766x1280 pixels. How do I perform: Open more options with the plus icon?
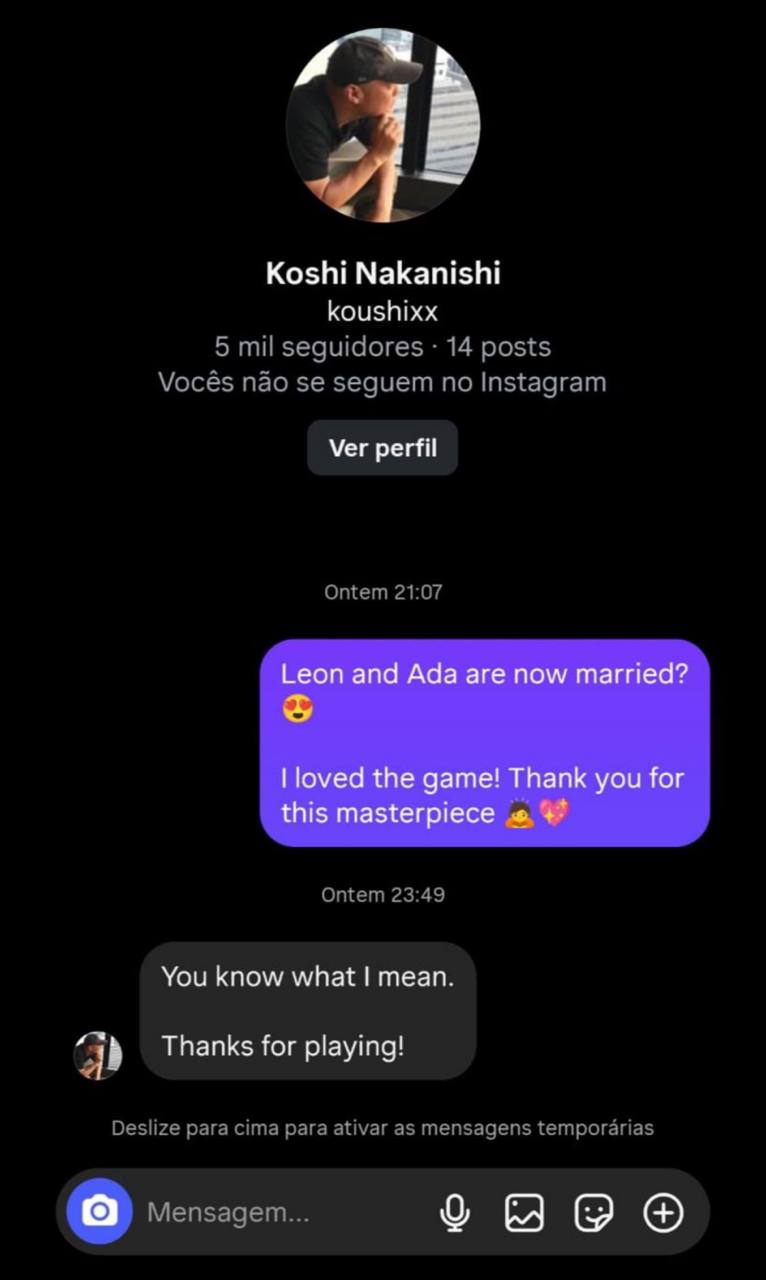coord(662,1213)
